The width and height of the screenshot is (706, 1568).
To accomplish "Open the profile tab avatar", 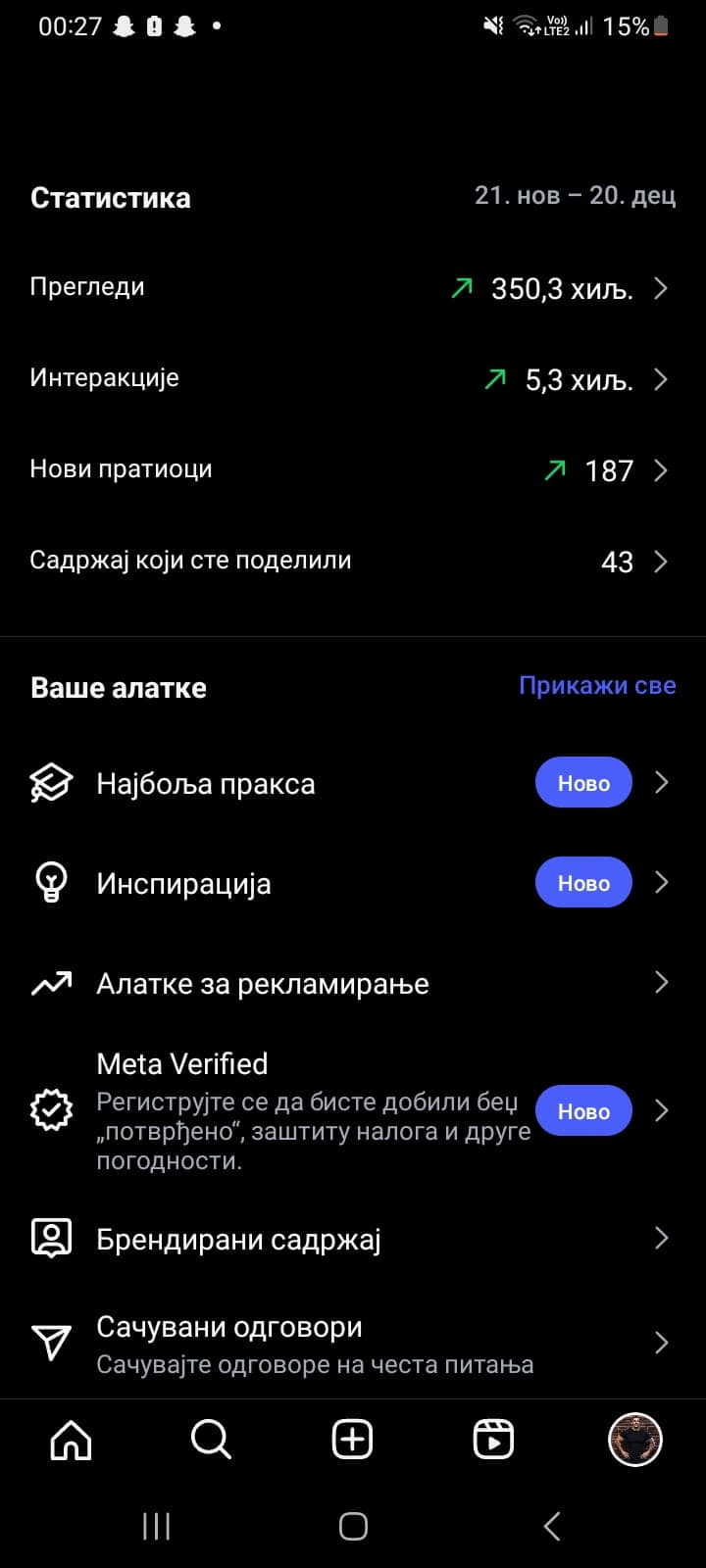I will pos(634,1441).
